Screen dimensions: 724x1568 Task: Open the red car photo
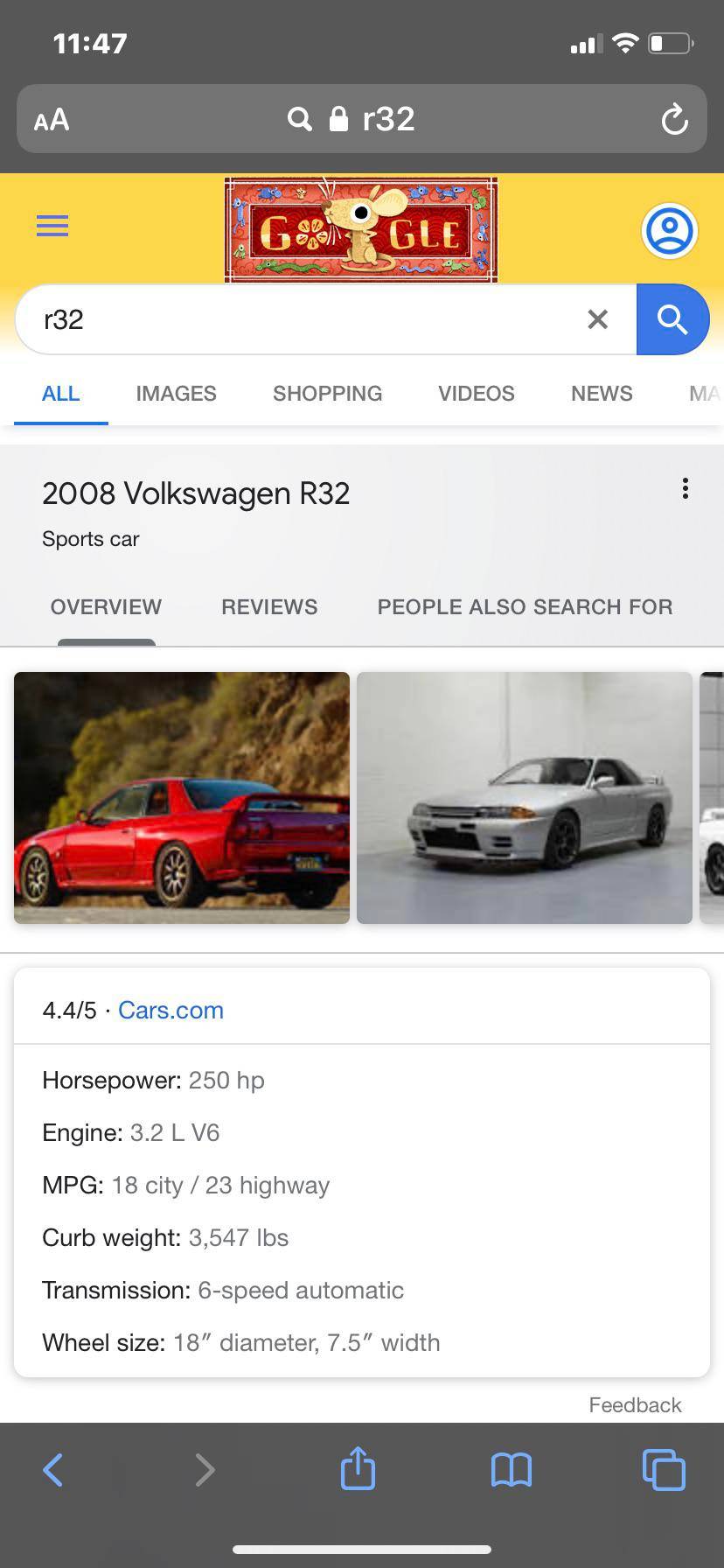pos(182,797)
